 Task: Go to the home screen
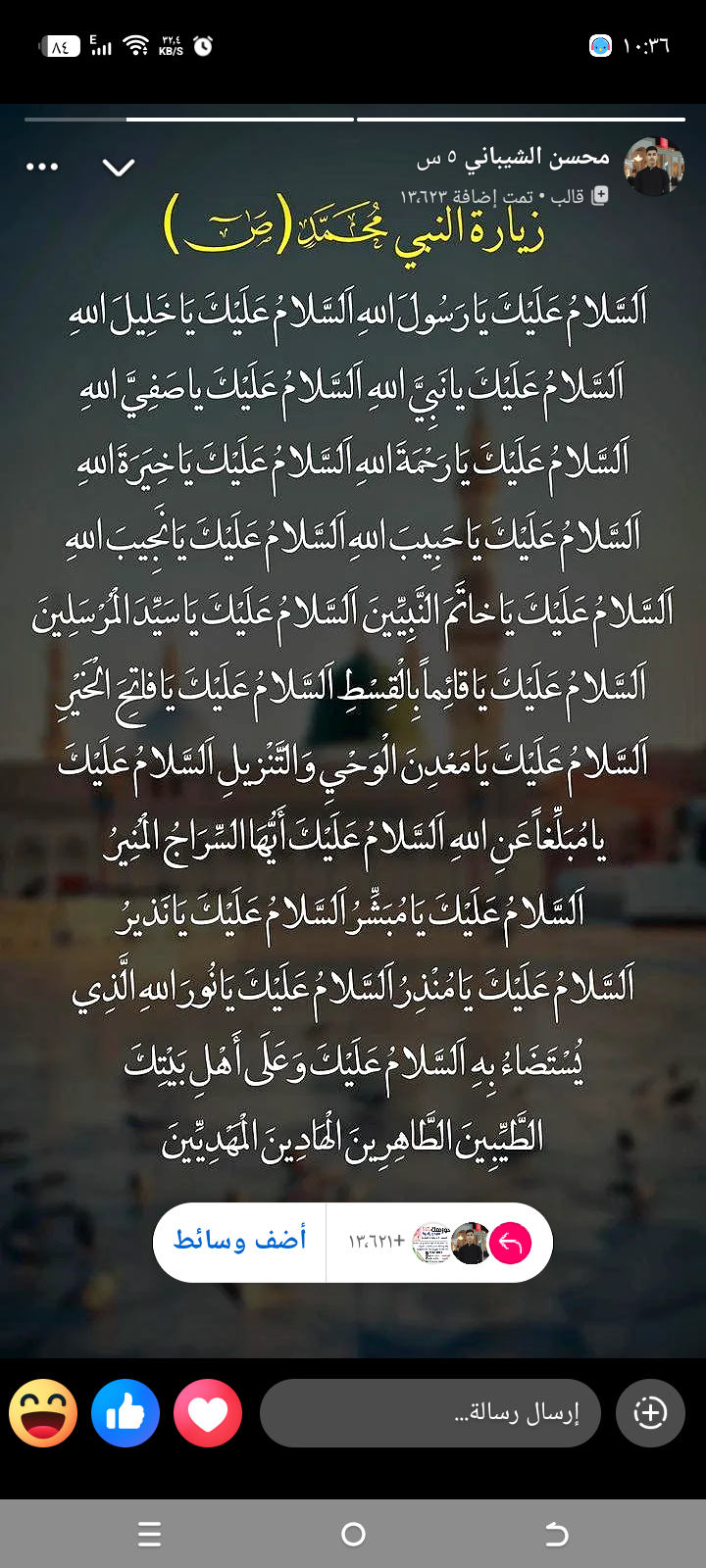[x=353, y=1534]
